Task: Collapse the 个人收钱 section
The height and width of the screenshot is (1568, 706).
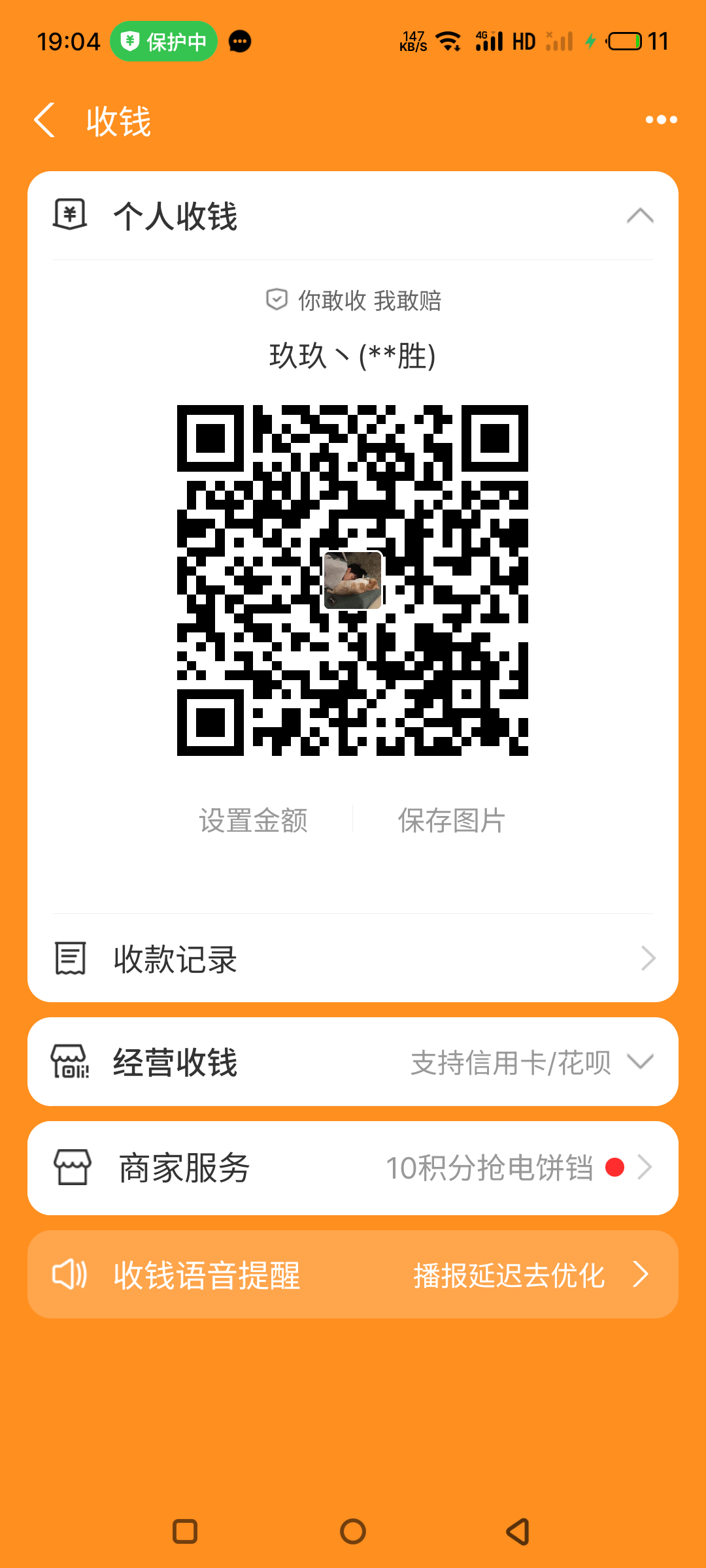Action: pyautogui.click(x=639, y=216)
